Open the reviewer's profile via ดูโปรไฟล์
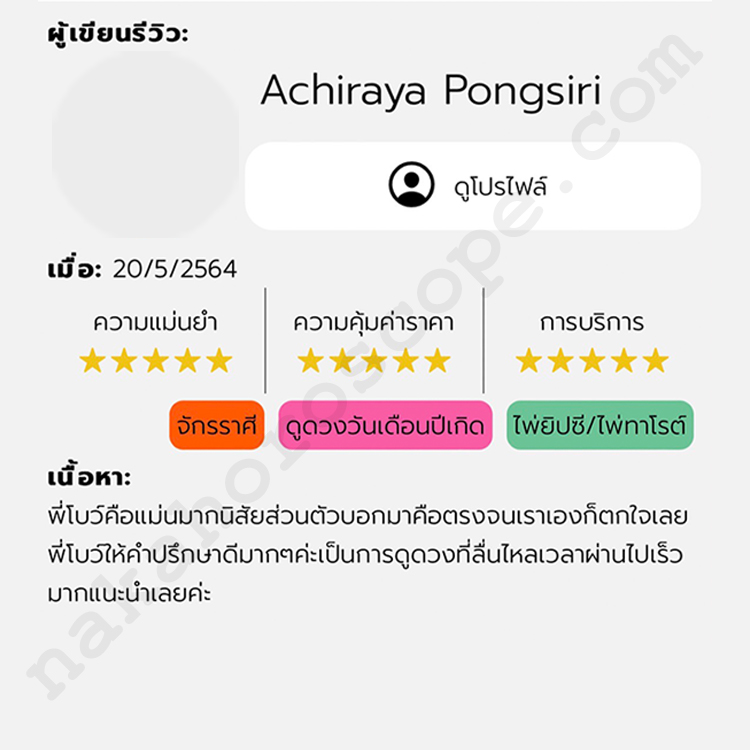Screen dimensions: 750x750 [x=472, y=186]
